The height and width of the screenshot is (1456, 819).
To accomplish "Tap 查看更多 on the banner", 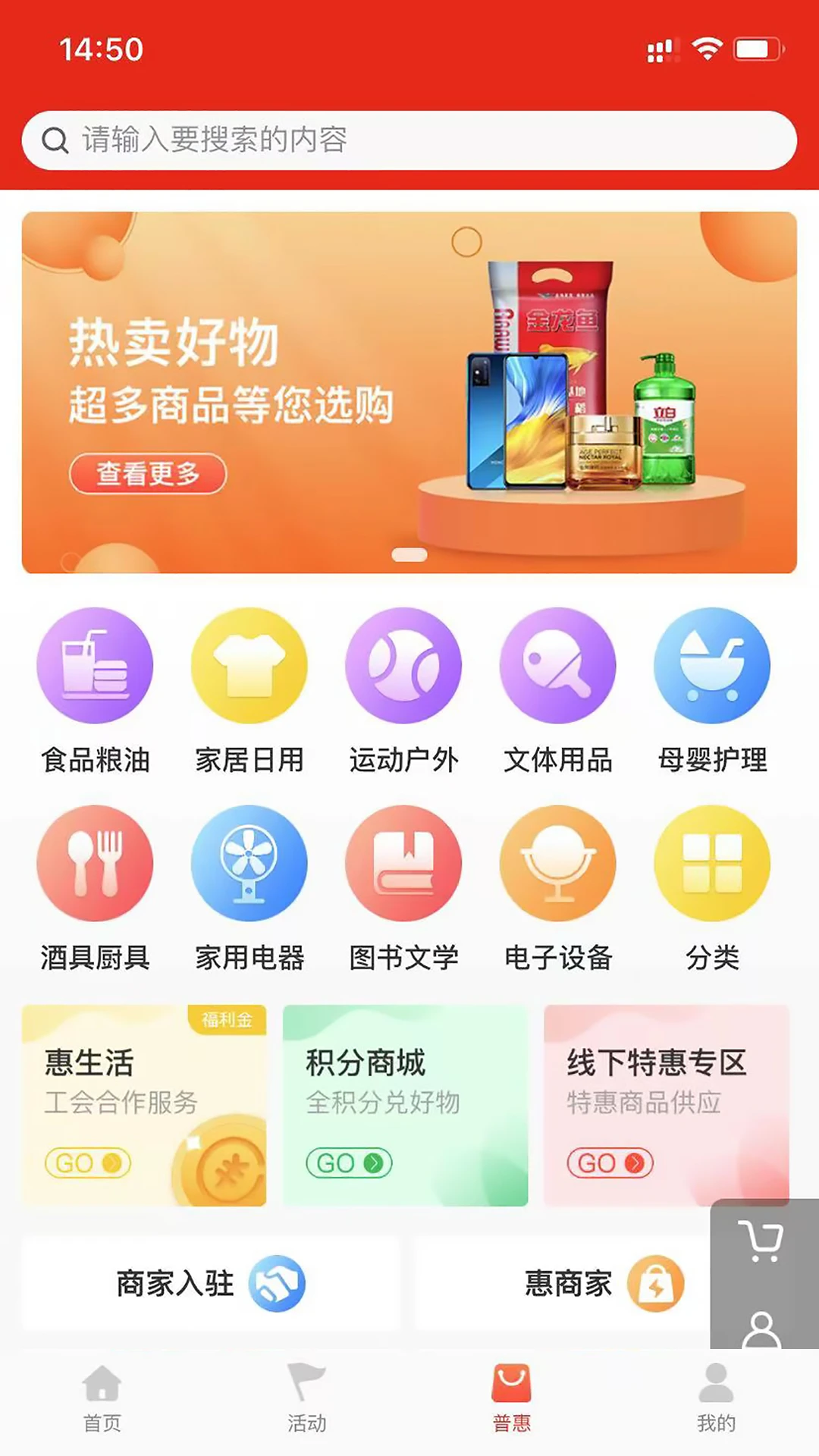I will [149, 473].
